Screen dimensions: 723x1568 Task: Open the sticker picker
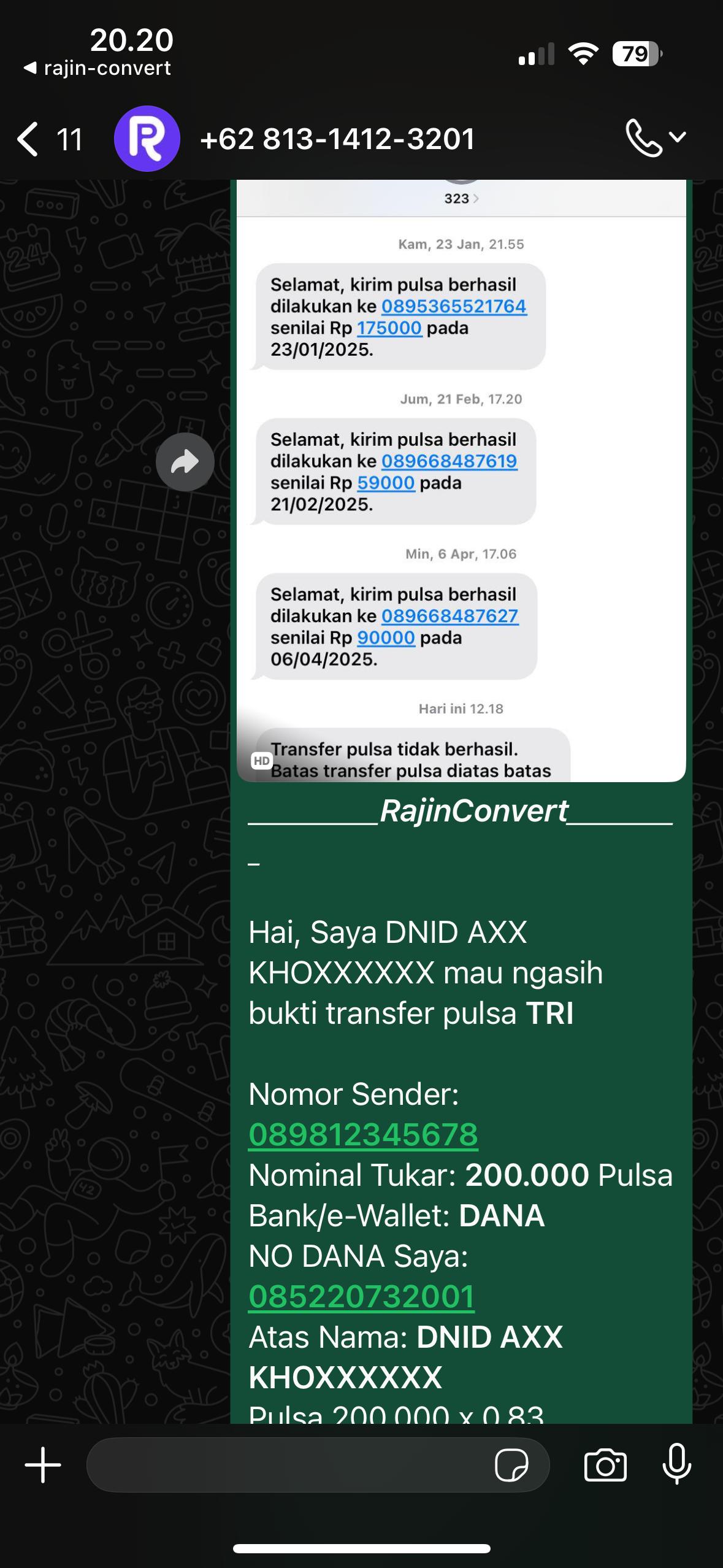(x=511, y=1466)
